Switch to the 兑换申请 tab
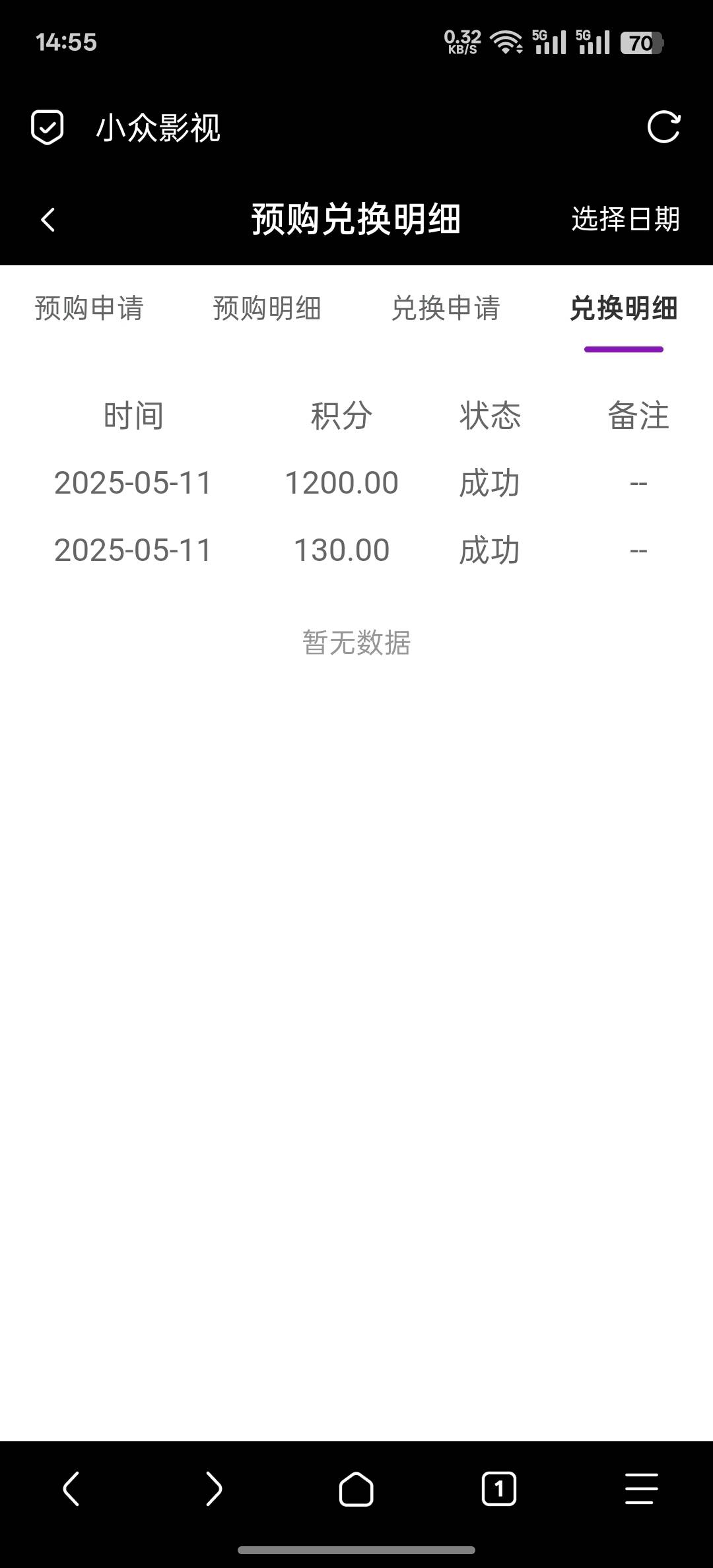 [x=446, y=308]
